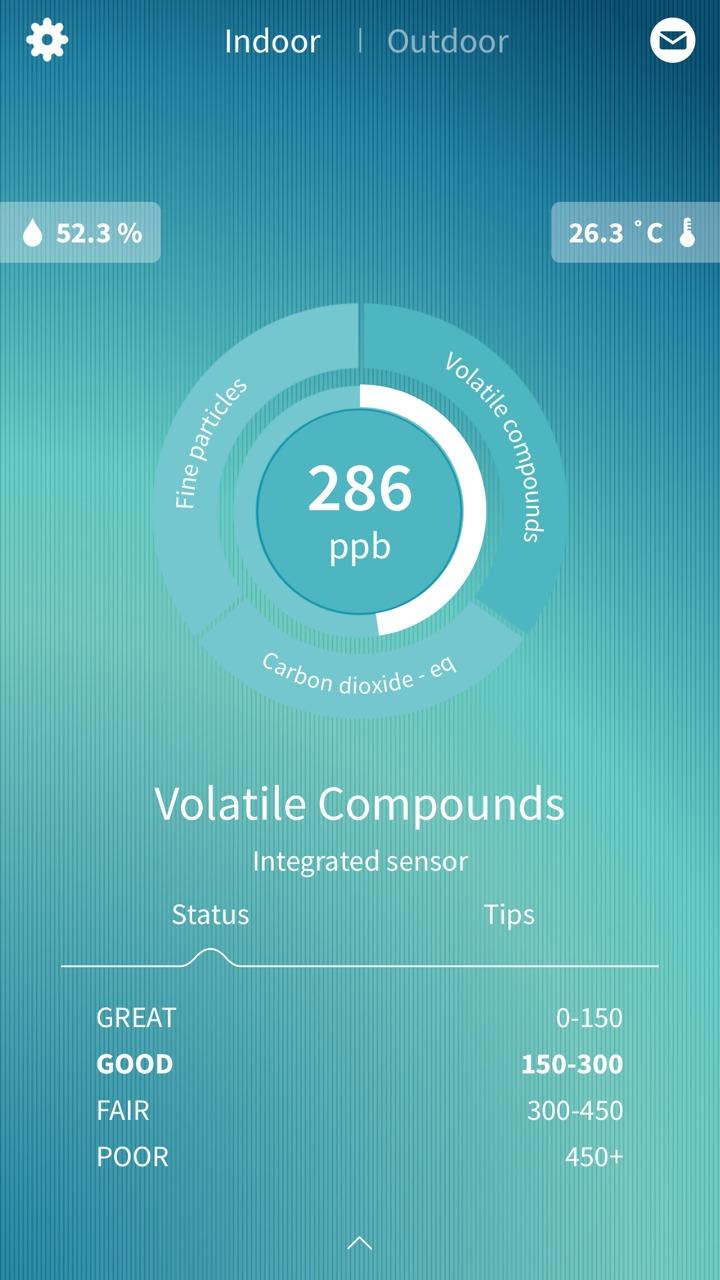Screen dimensions: 720x1280
Task: Tap the 26.3 °C temperature chip
Action: point(634,233)
